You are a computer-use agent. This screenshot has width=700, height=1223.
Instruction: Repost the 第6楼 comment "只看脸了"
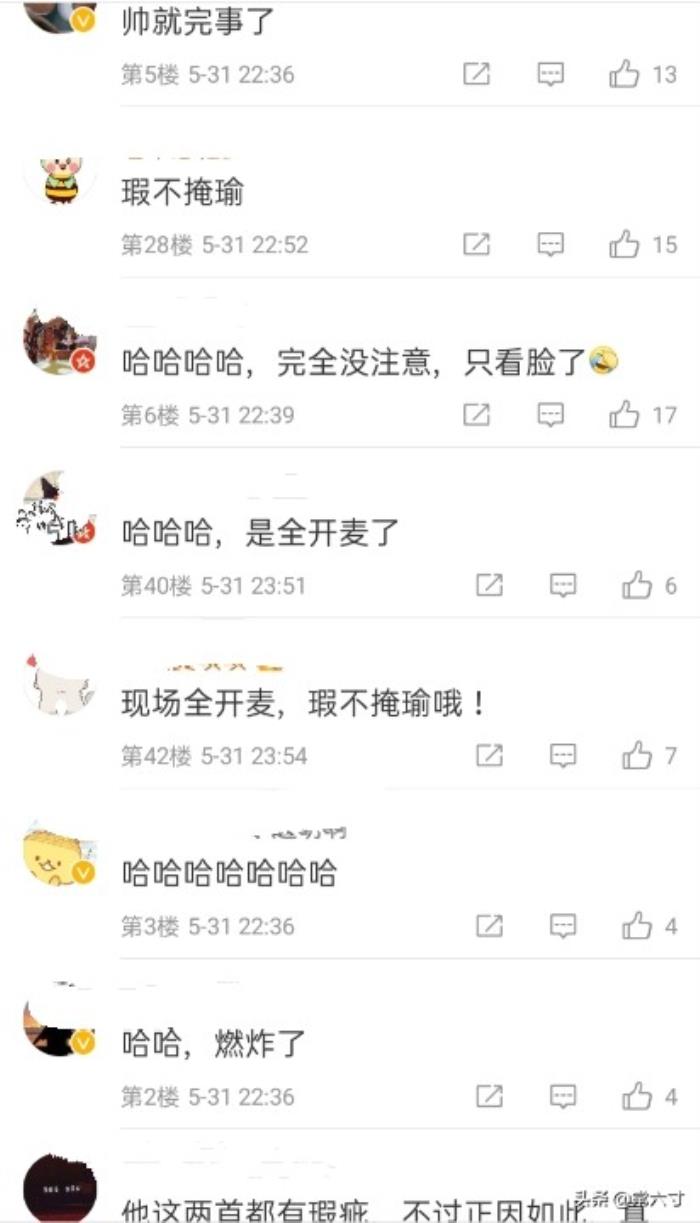tap(477, 414)
